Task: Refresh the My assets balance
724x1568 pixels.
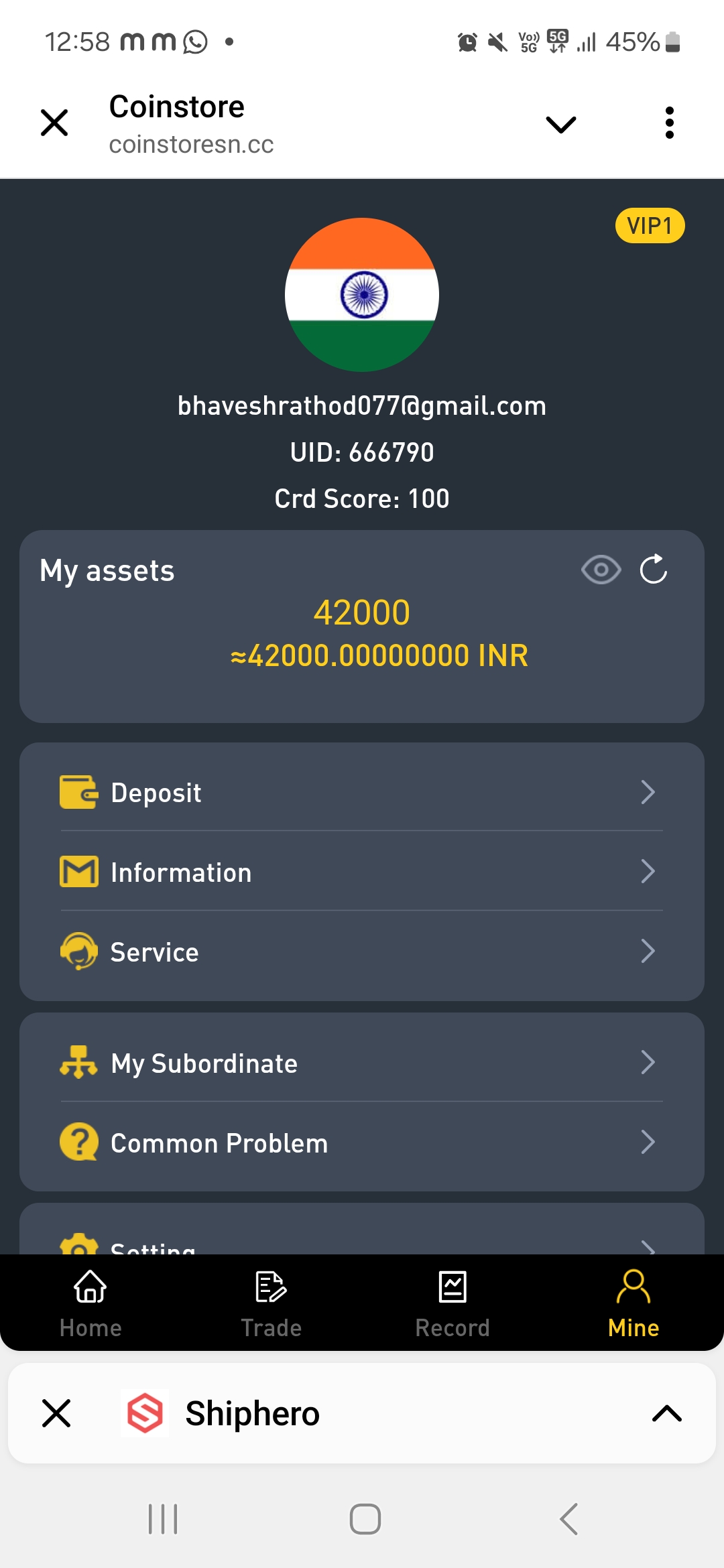Action: pyautogui.click(x=654, y=570)
